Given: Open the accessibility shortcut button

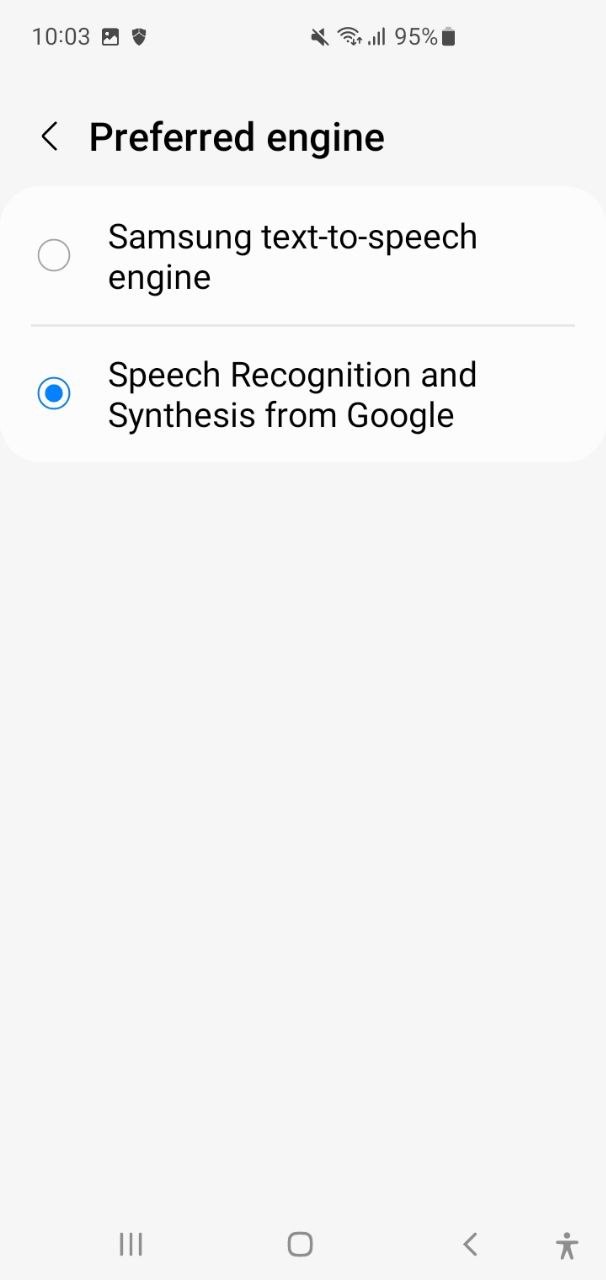Looking at the screenshot, I should (x=567, y=1245).
